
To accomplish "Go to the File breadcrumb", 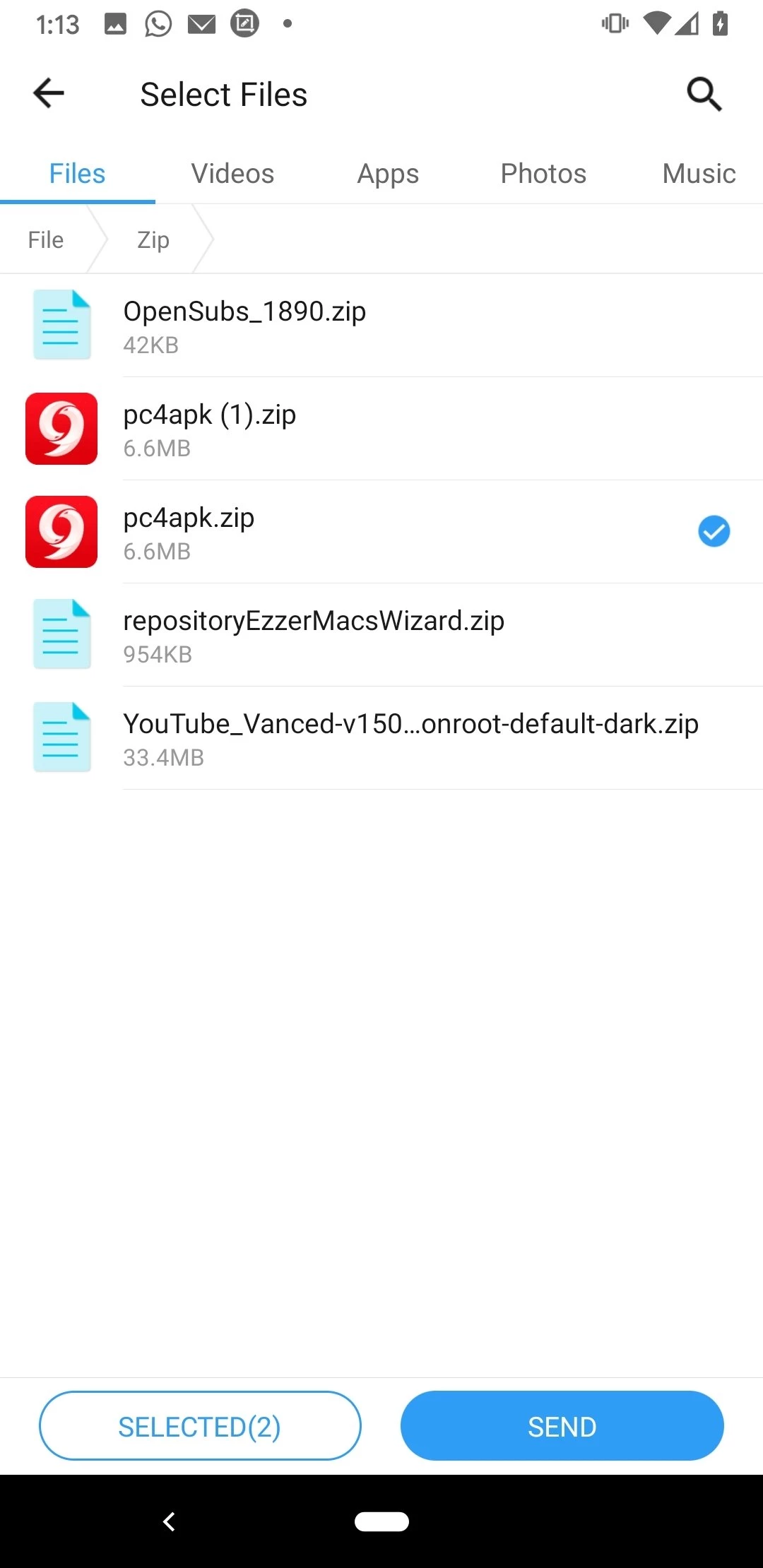I will (x=46, y=240).
